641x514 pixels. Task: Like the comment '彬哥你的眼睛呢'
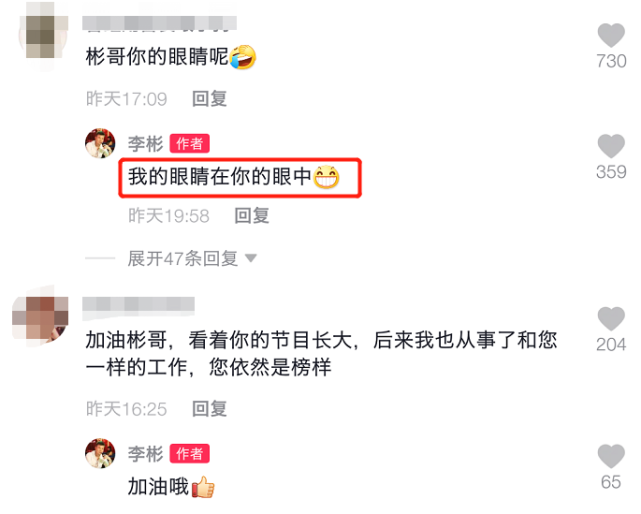[611, 37]
